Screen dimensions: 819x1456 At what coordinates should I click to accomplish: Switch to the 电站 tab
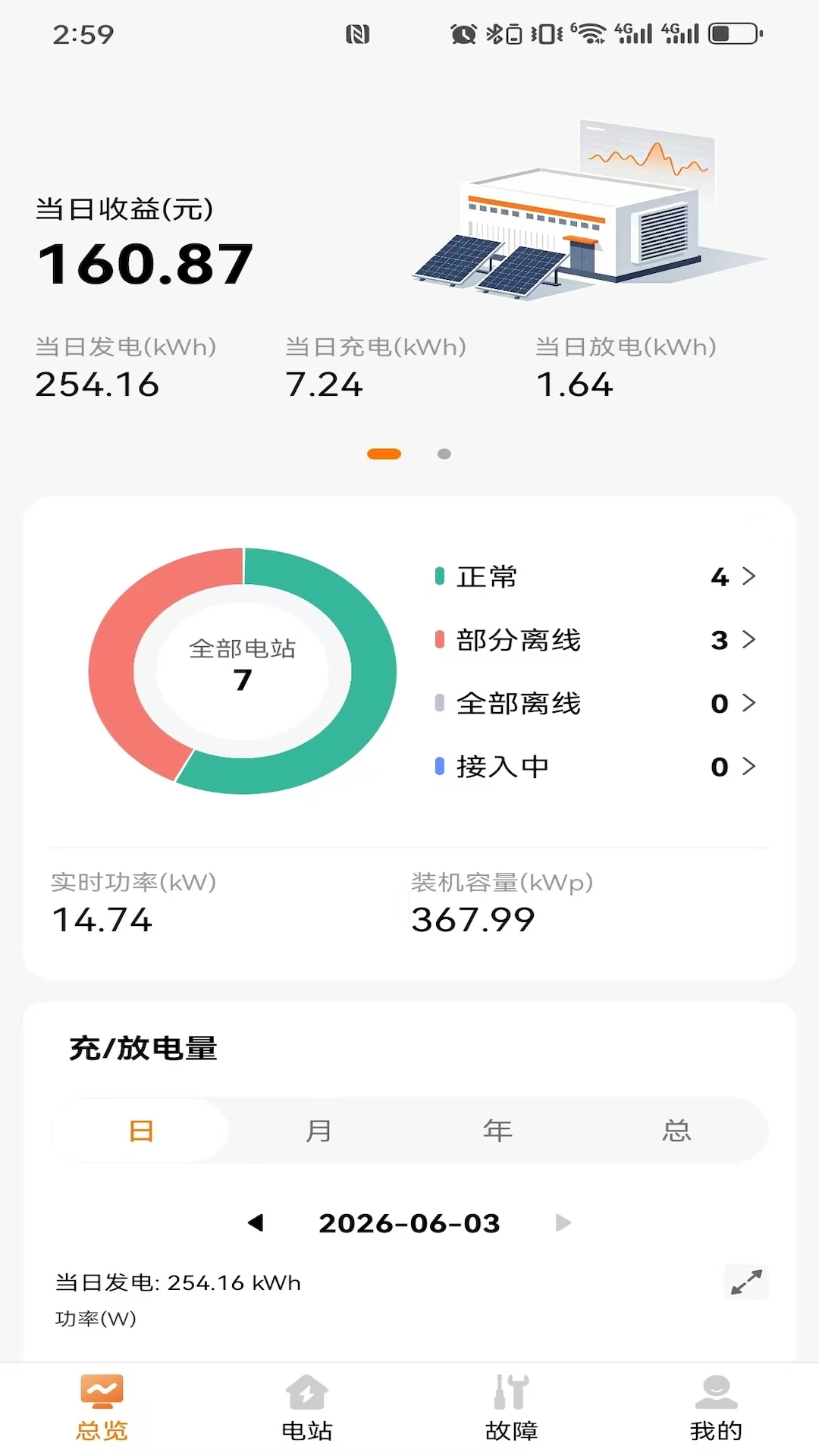pos(307,1408)
